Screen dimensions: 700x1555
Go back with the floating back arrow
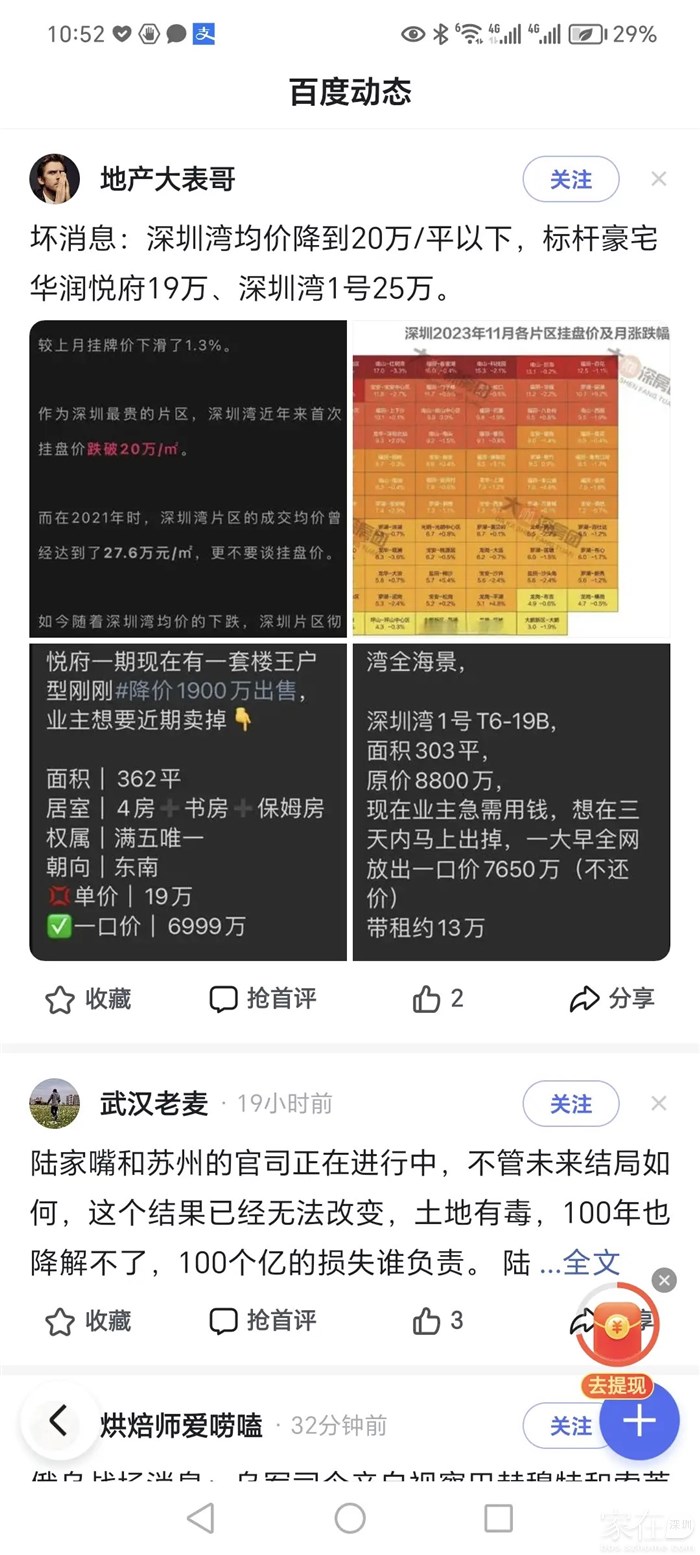point(59,1421)
